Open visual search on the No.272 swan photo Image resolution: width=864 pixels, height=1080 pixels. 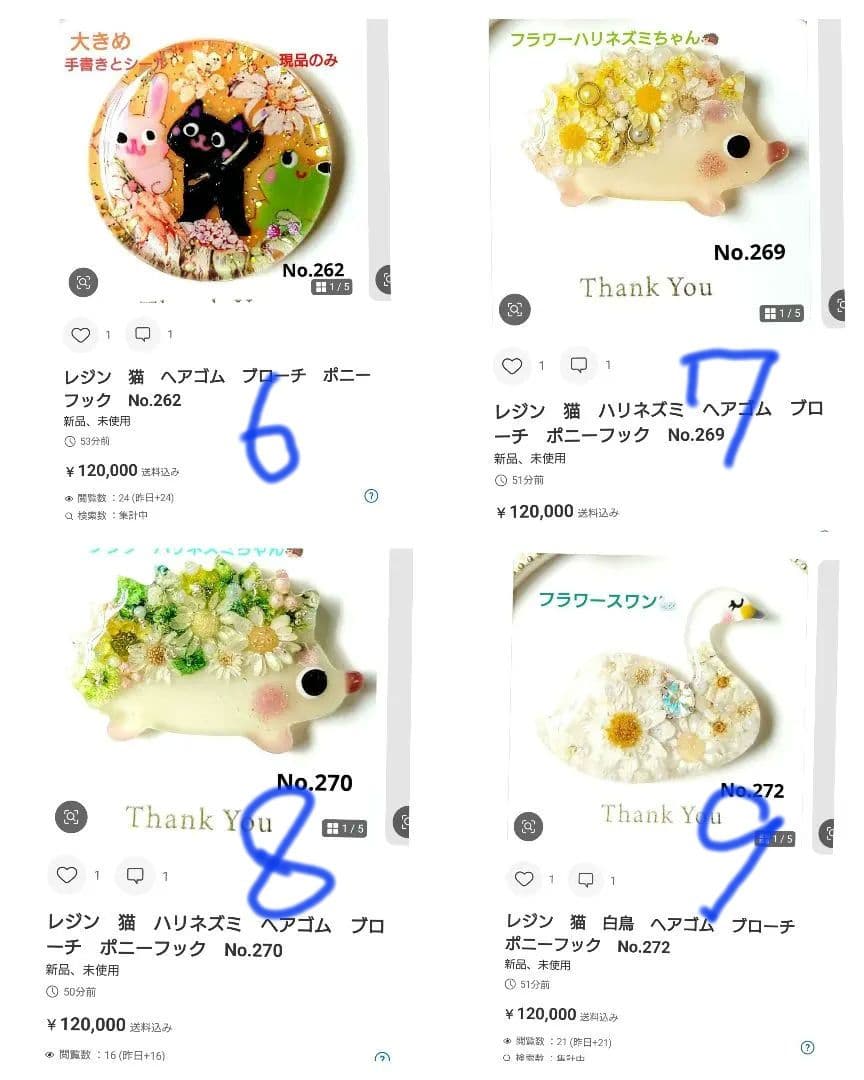528,827
